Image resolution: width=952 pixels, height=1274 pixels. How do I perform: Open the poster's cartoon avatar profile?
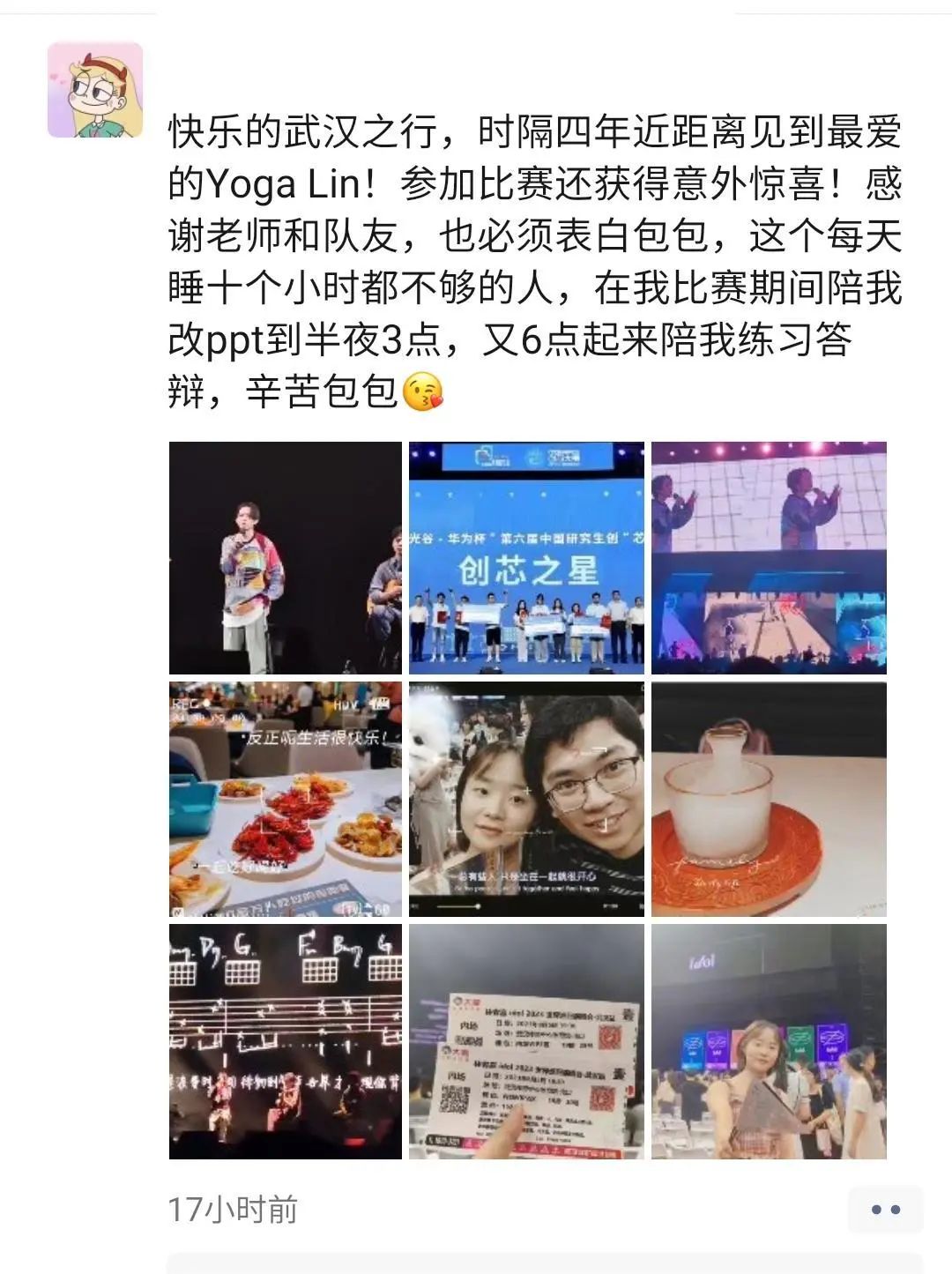(x=95, y=90)
